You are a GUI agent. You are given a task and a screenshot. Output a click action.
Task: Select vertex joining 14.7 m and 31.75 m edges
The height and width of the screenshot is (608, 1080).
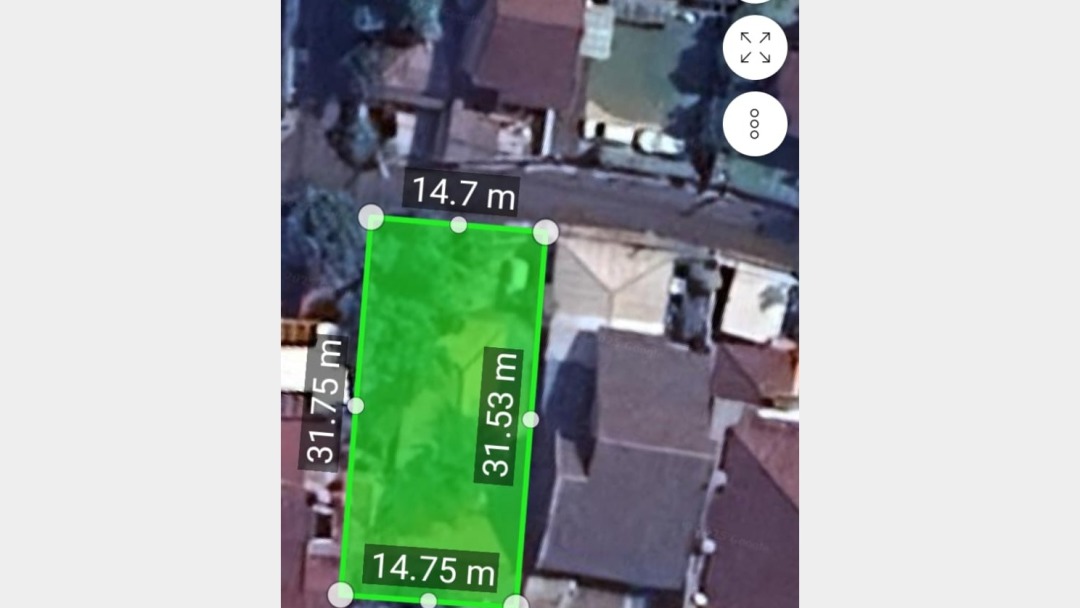point(371,217)
